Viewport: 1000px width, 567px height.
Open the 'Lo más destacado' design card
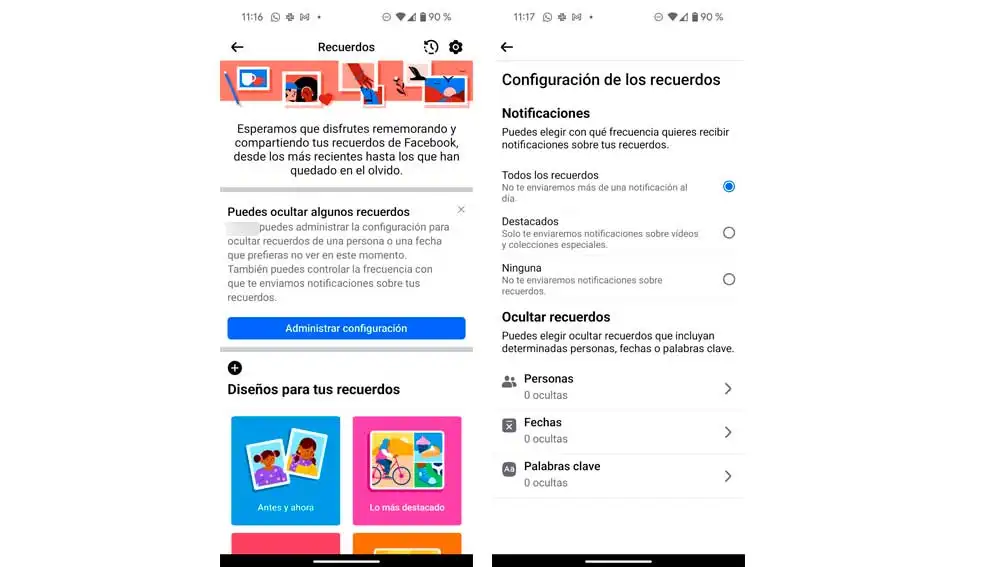pyautogui.click(x=407, y=470)
